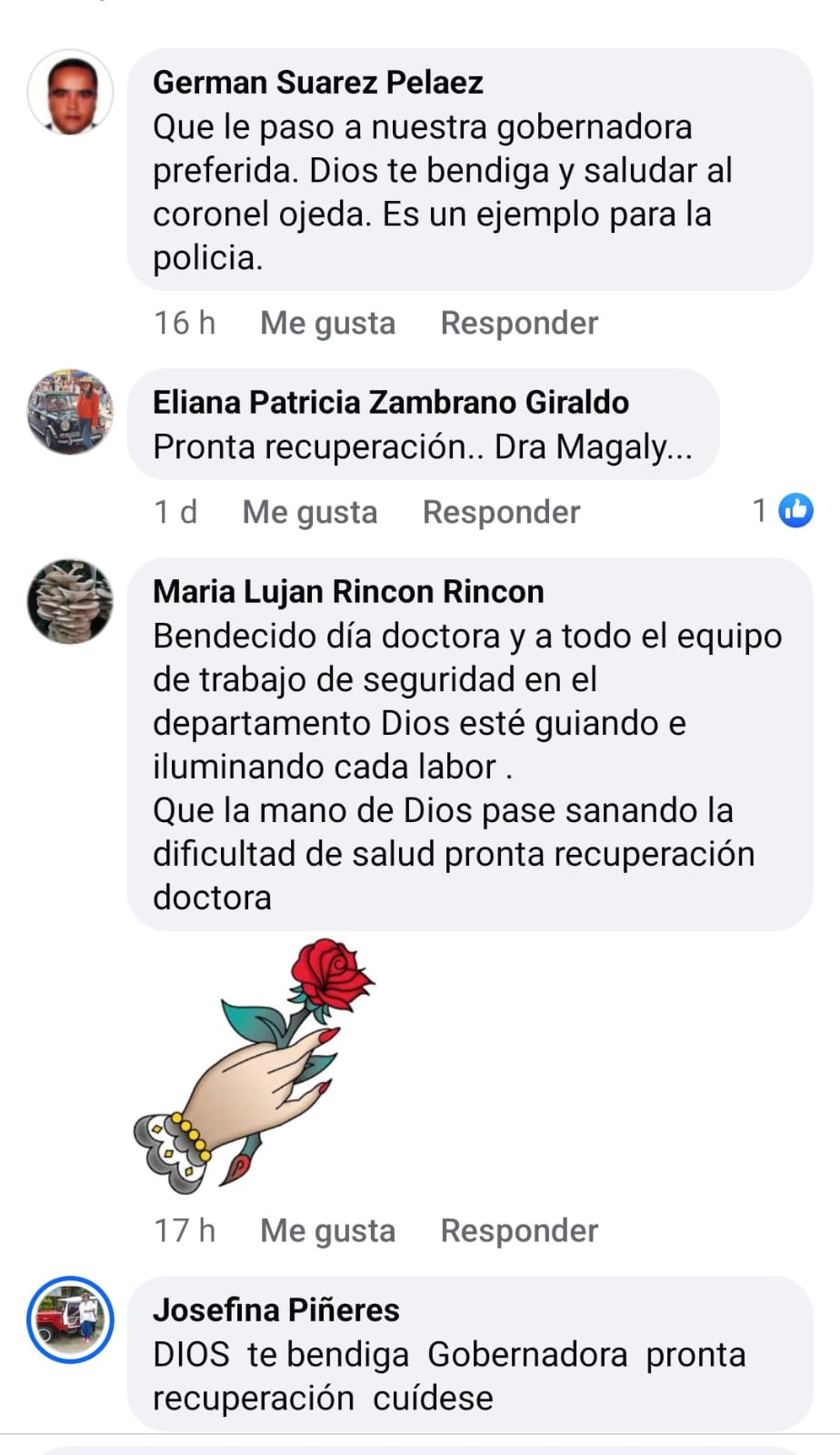Viewport: 840px width, 1455px height.
Task: View reactions on Eliana Patricia's comment
Action: [x=783, y=511]
